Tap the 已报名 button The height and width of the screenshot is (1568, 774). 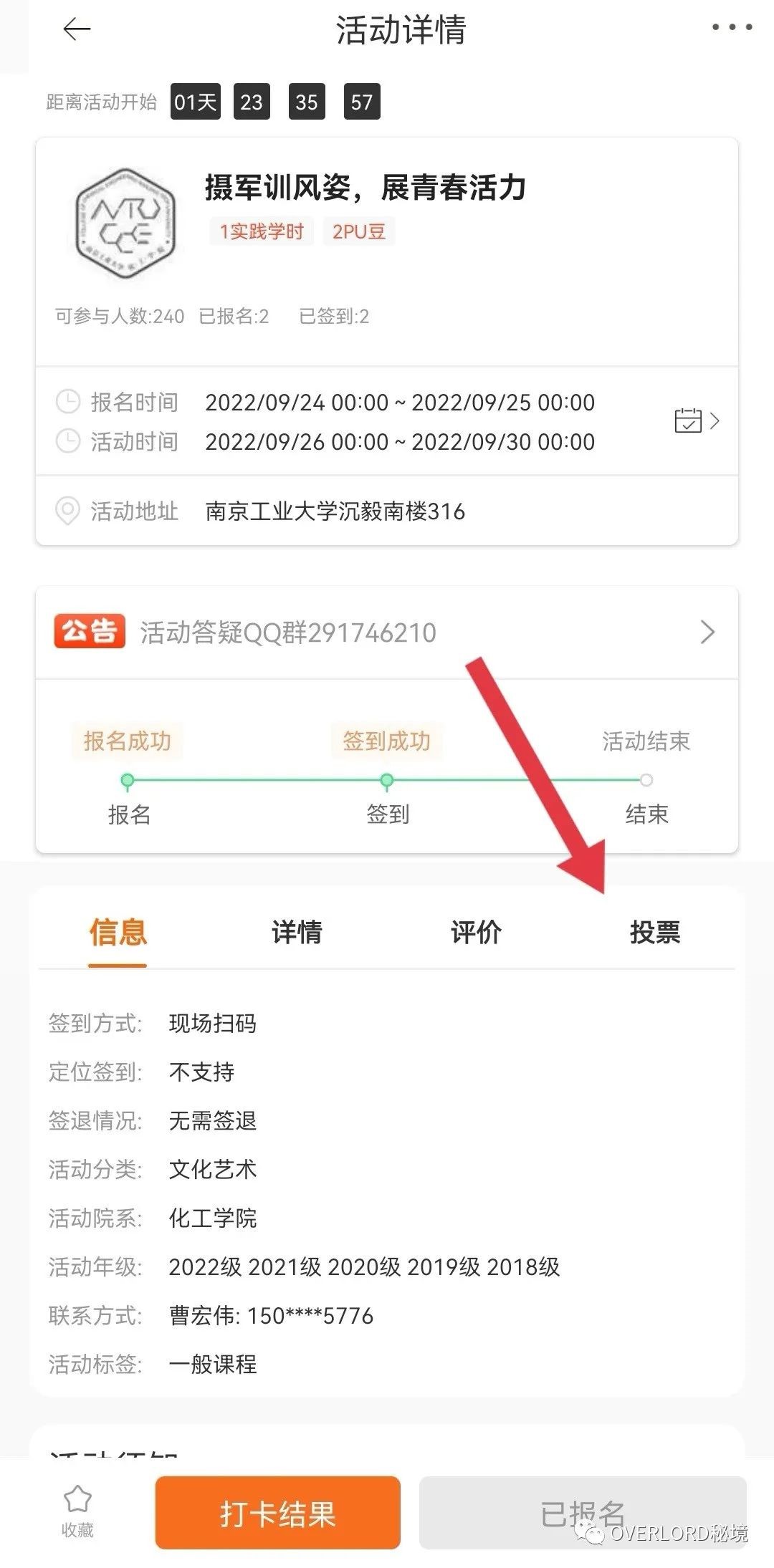582,1513
